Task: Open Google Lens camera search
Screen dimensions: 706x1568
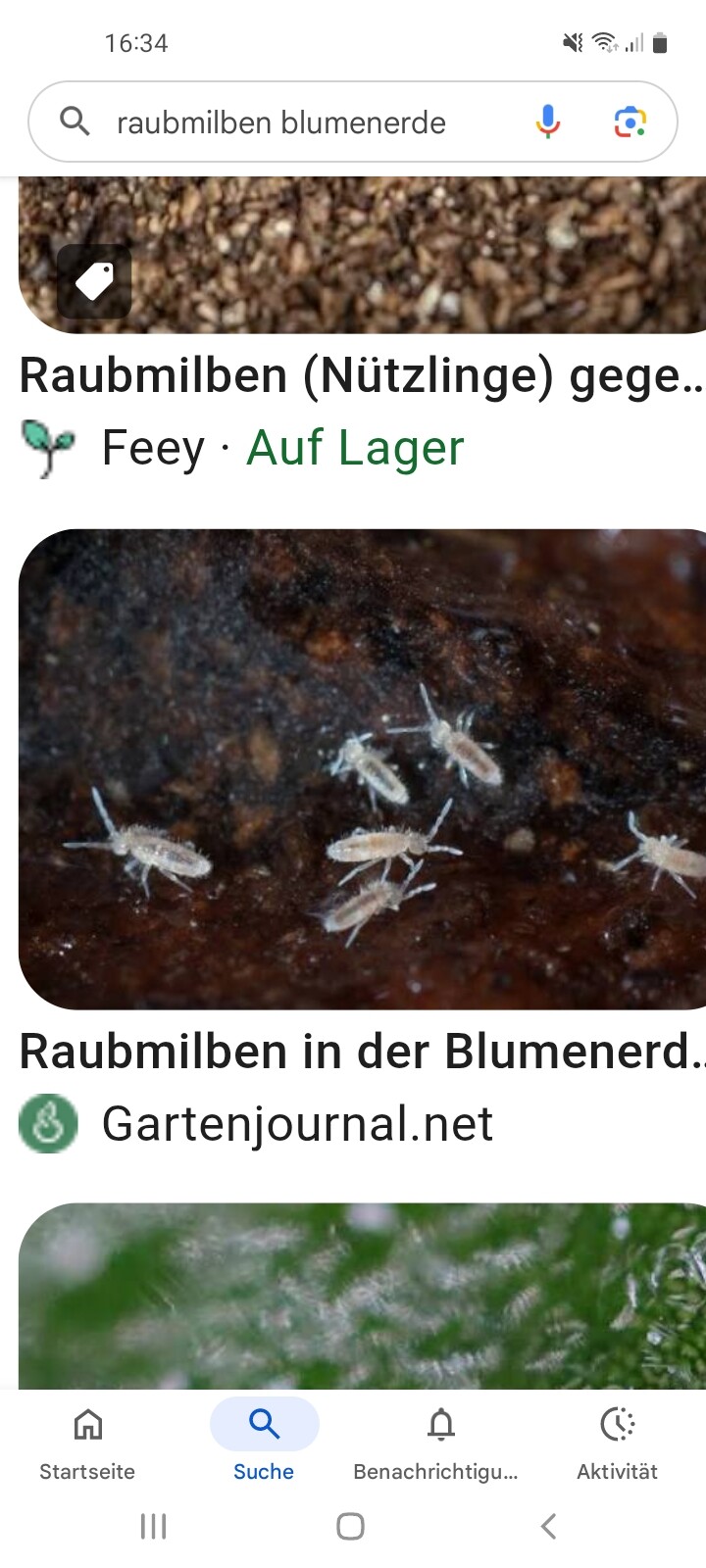Action: click(x=630, y=122)
